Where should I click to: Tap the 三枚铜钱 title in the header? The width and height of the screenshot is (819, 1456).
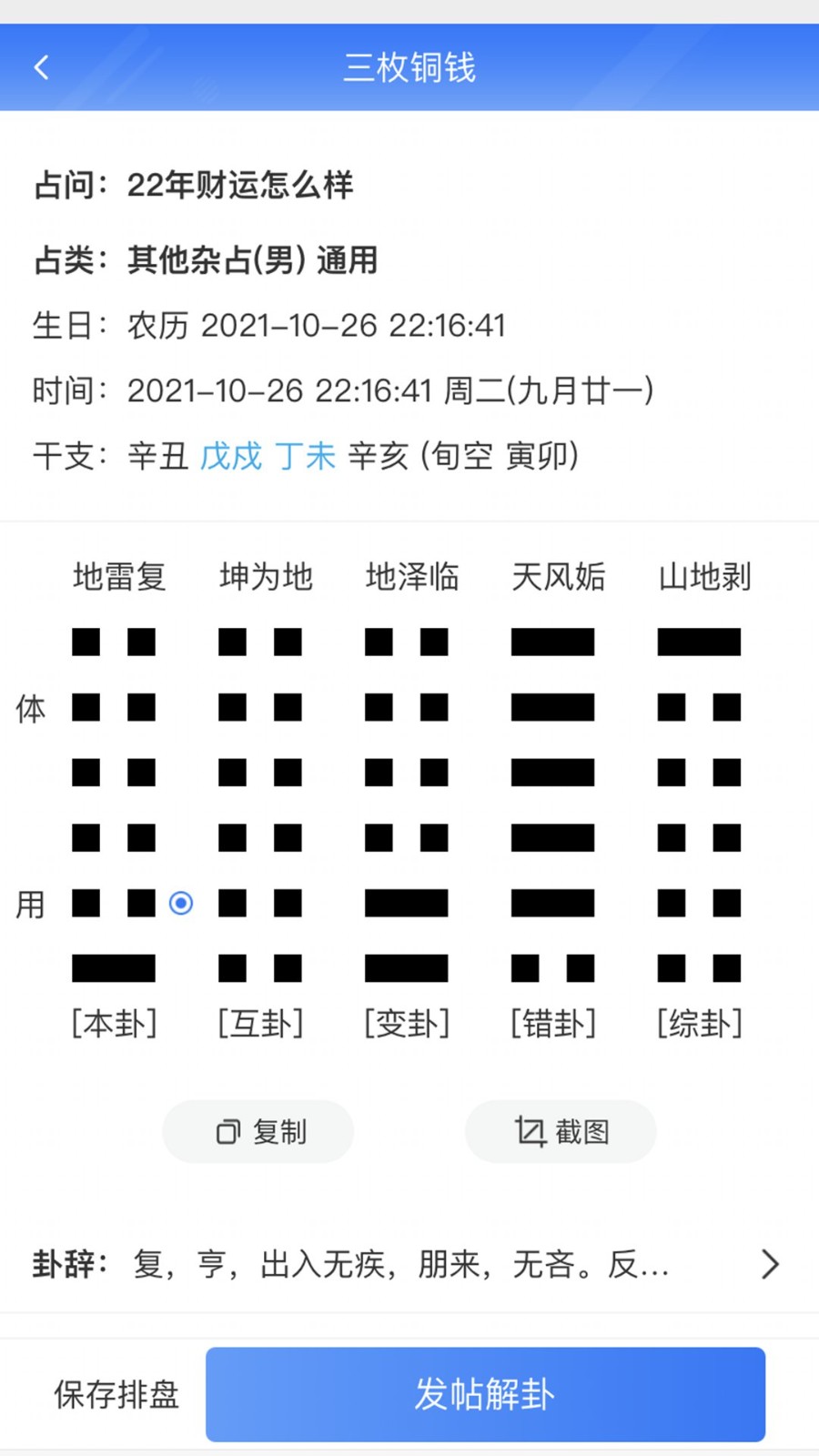[409, 66]
